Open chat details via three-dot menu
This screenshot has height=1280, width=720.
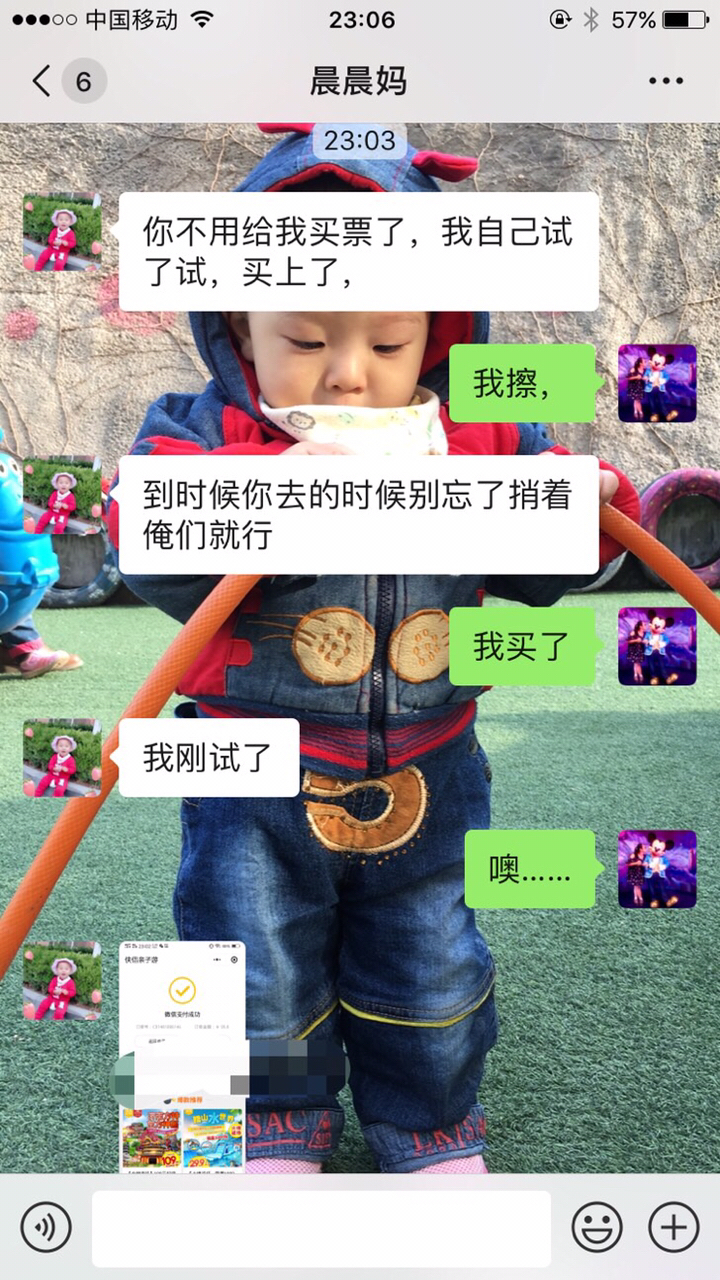(665, 81)
